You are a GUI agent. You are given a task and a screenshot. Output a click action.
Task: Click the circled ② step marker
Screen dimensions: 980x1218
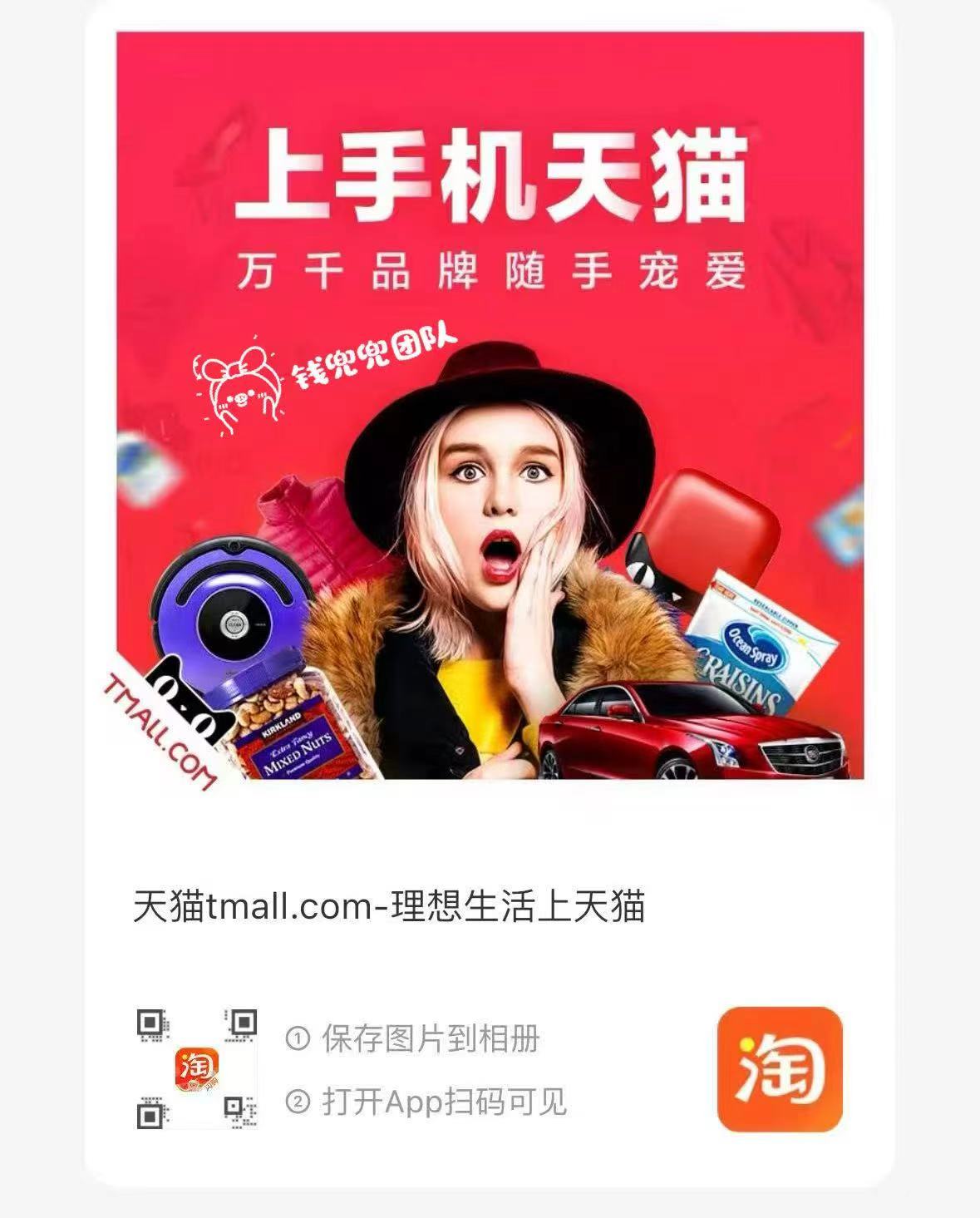pos(299,1102)
